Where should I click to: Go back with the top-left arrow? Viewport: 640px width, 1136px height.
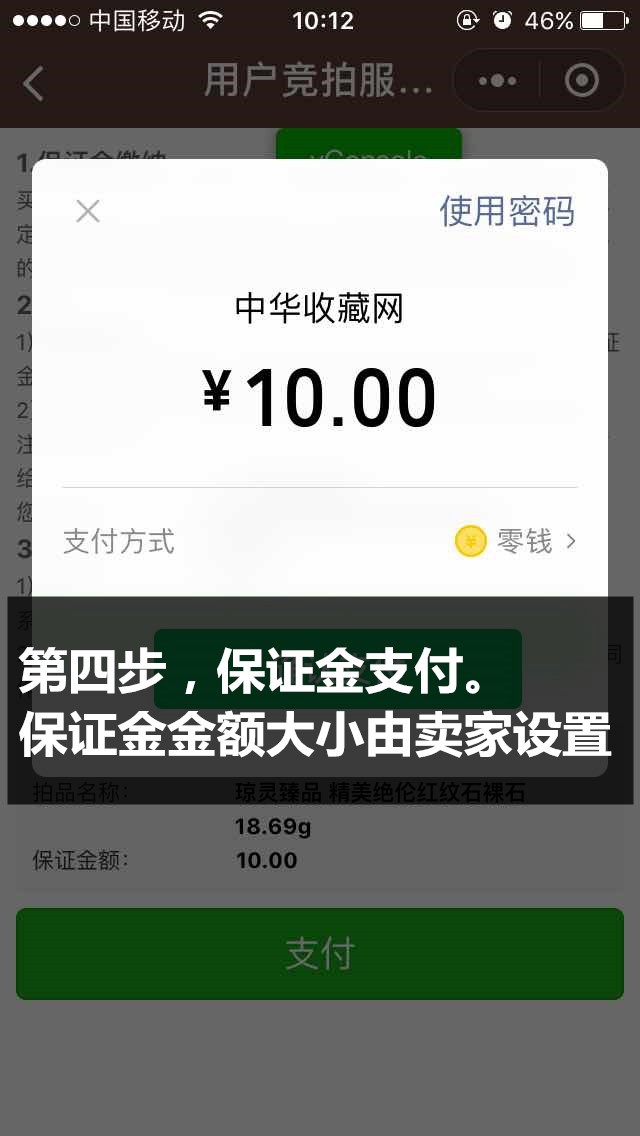pyautogui.click(x=34, y=83)
